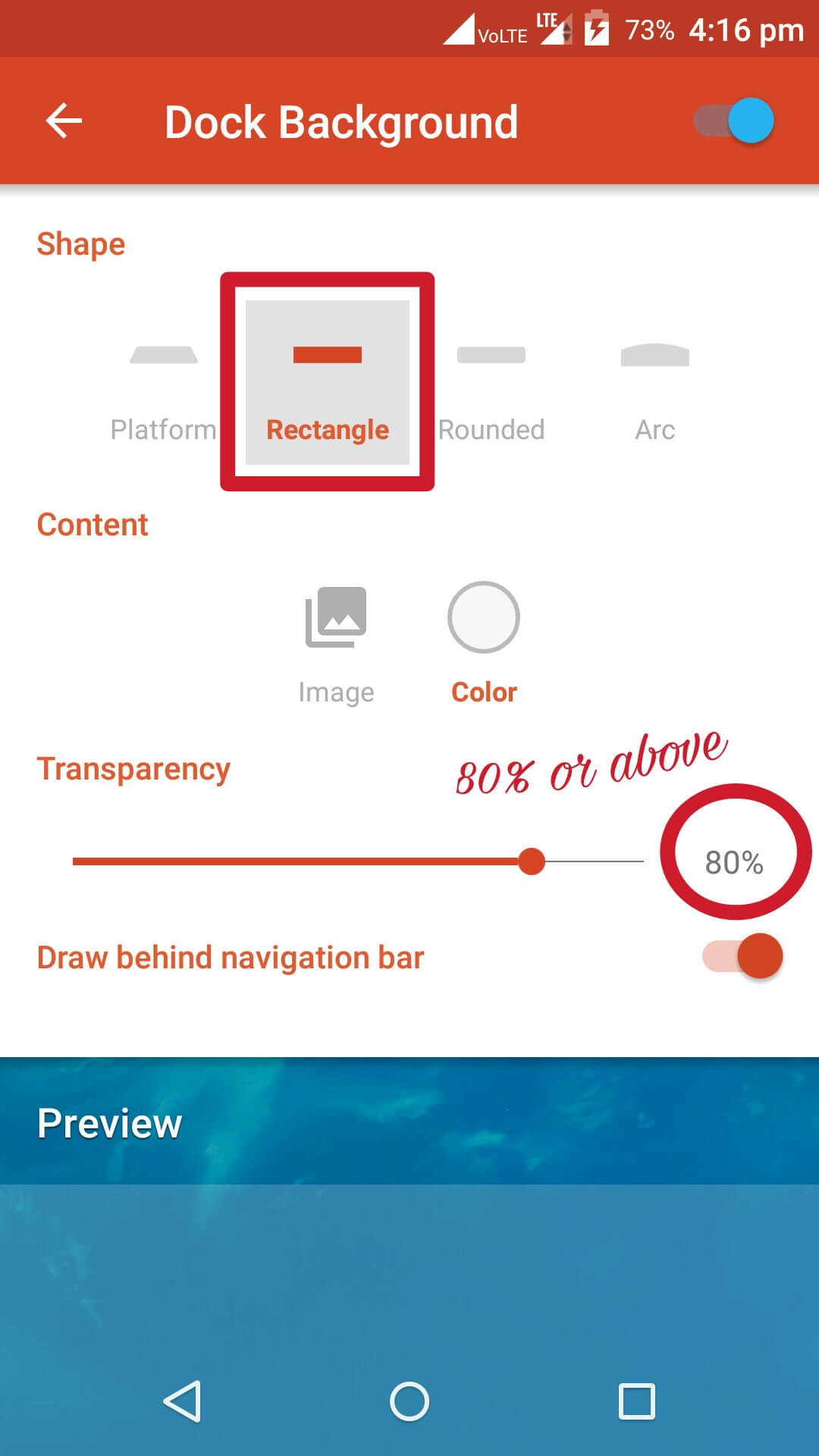Turn off the Dock Background switch
The image size is (819, 1456).
coord(734,121)
